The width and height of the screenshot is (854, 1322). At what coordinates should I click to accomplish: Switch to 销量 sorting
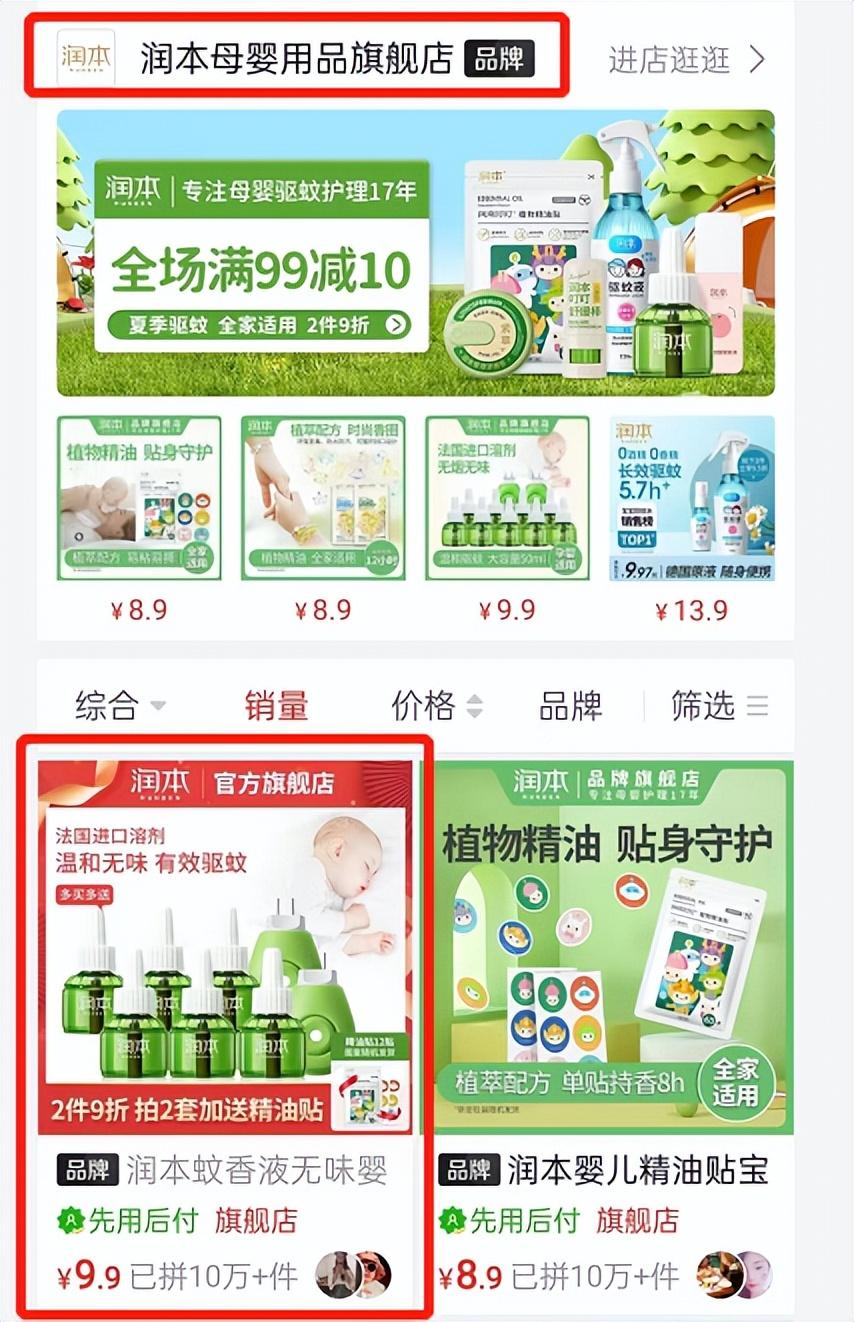click(277, 706)
